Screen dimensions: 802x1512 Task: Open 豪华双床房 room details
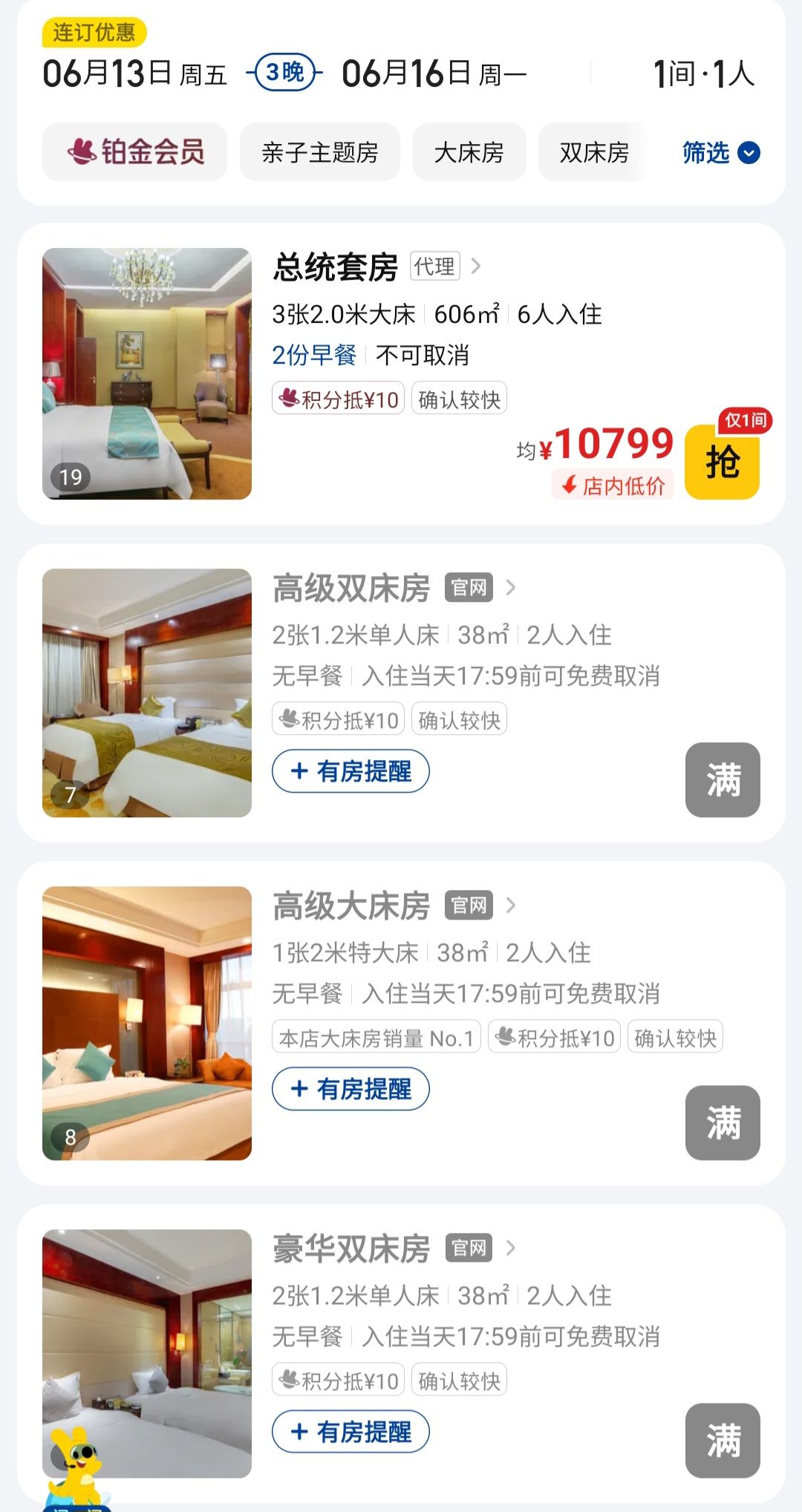(x=351, y=1248)
